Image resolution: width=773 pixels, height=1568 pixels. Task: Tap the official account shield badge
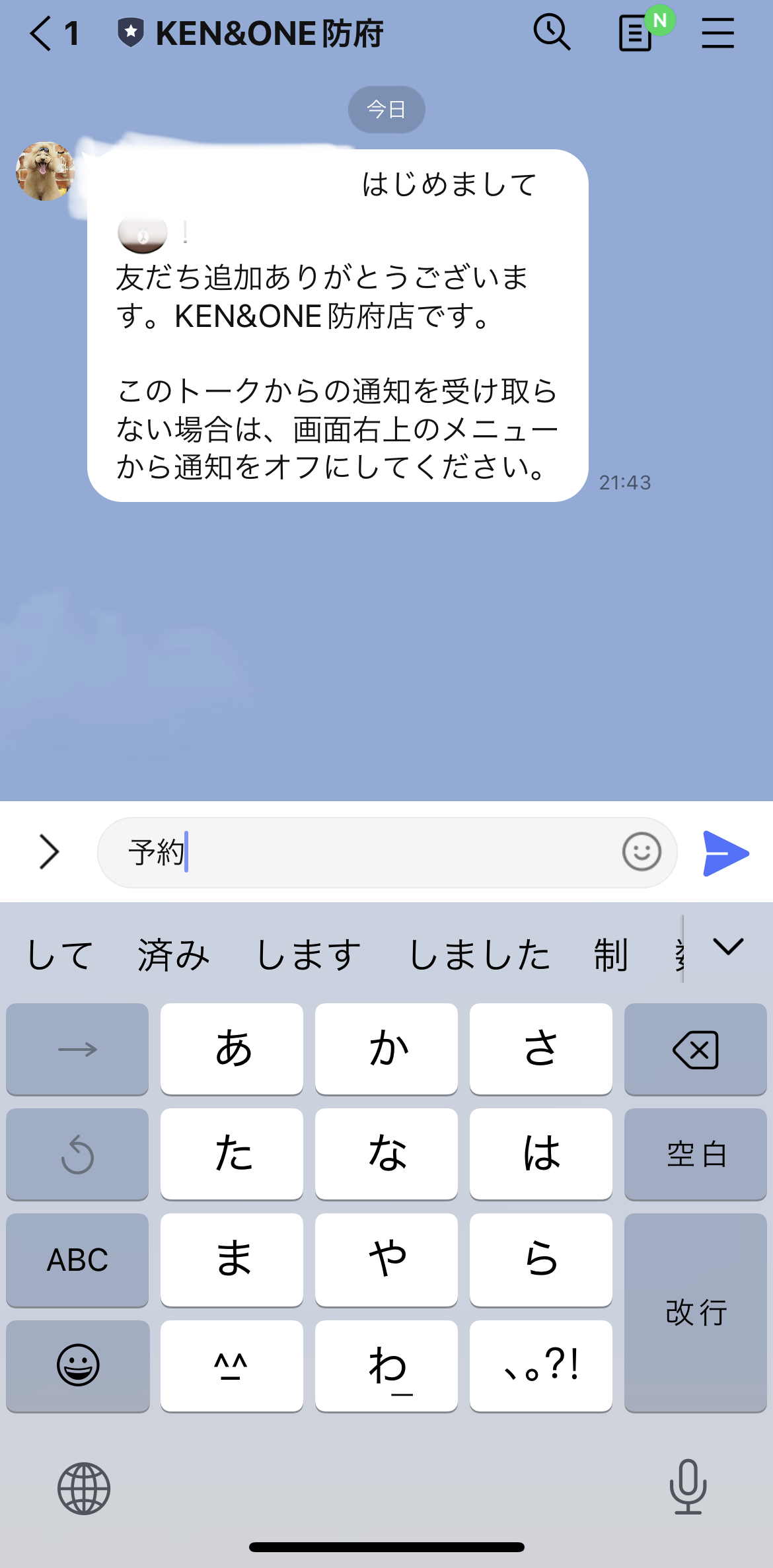[x=129, y=33]
